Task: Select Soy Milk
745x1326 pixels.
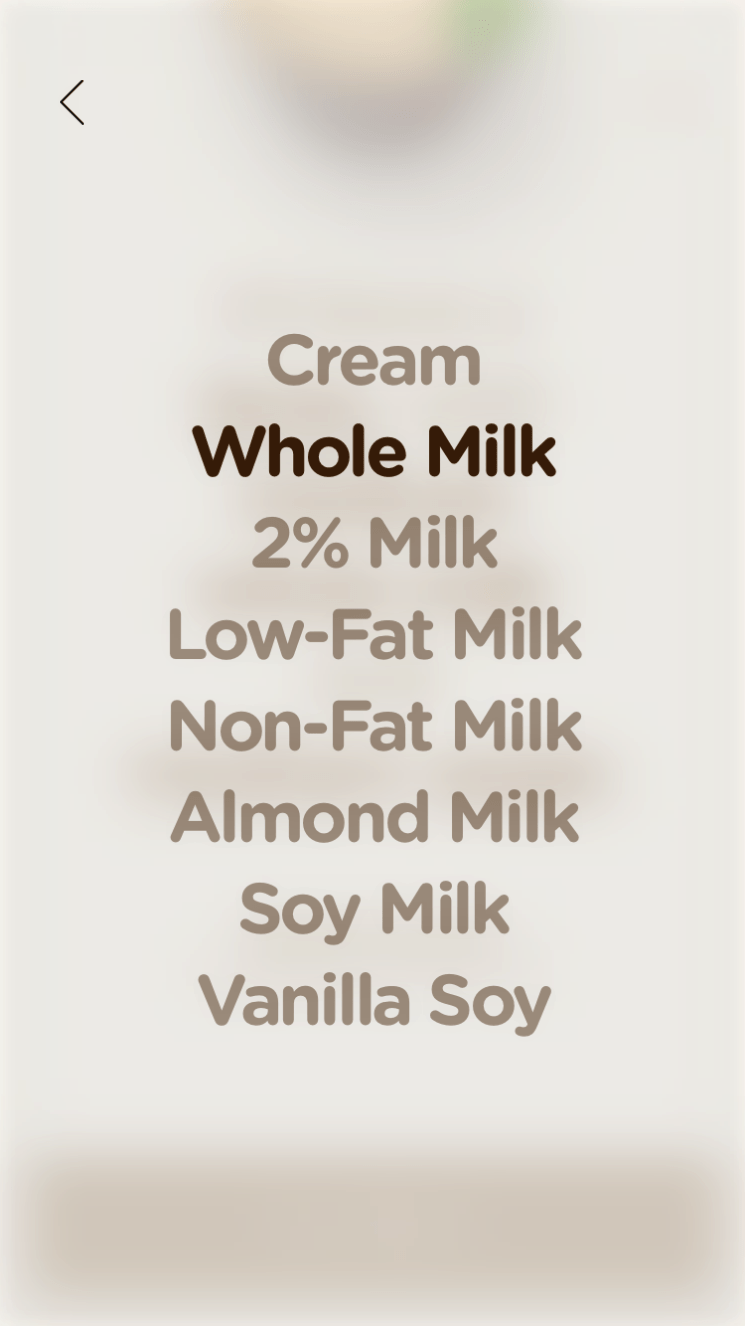Action: (x=374, y=910)
